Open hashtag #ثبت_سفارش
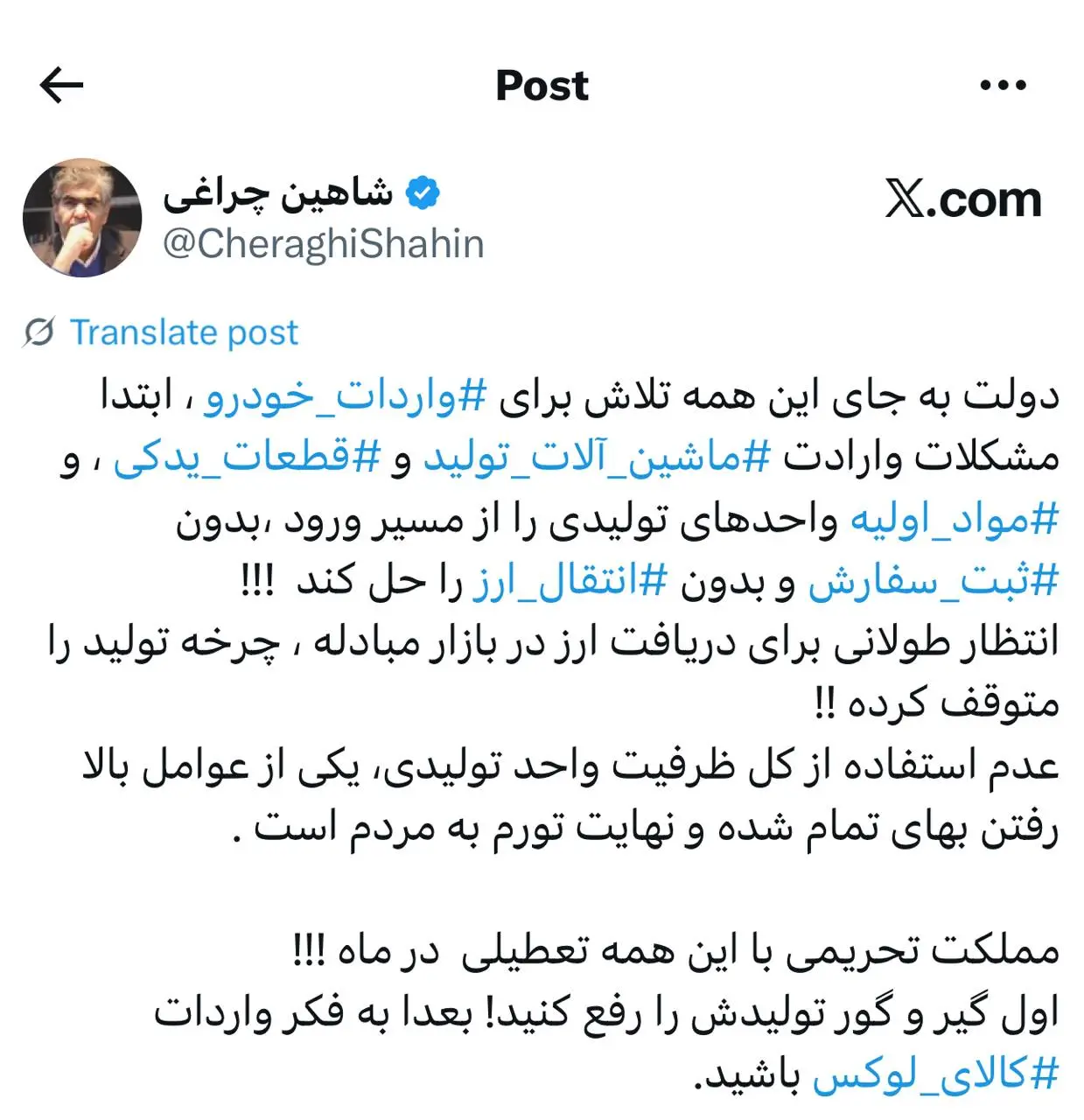The height and width of the screenshot is (1120, 1084). coord(933,582)
